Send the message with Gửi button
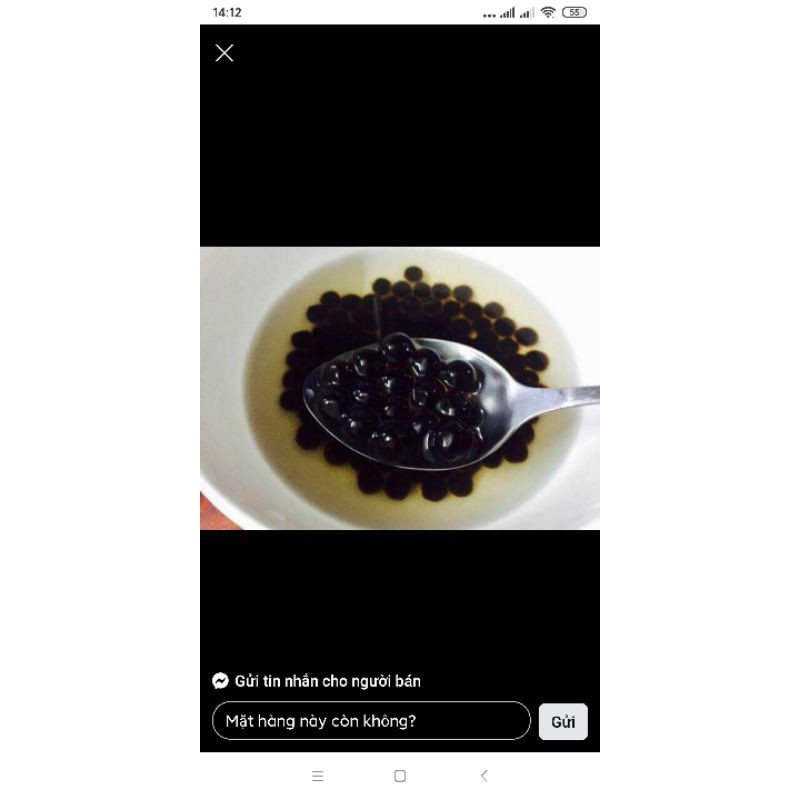The image size is (800, 800). click(563, 722)
